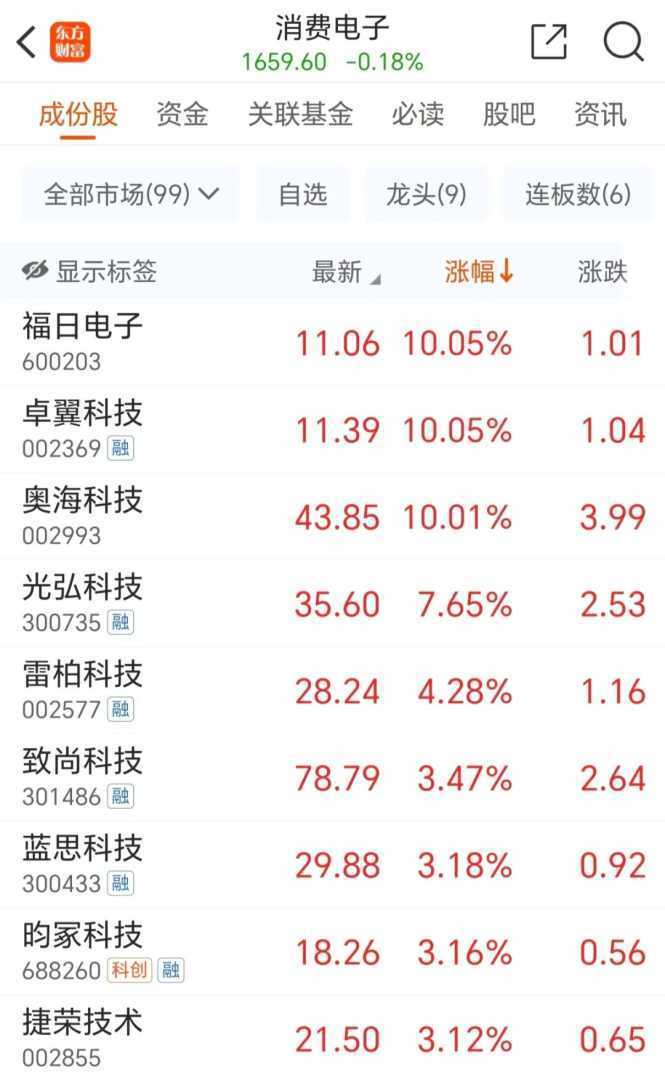
Task: Select the 资讯 tab
Action: [600, 114]
